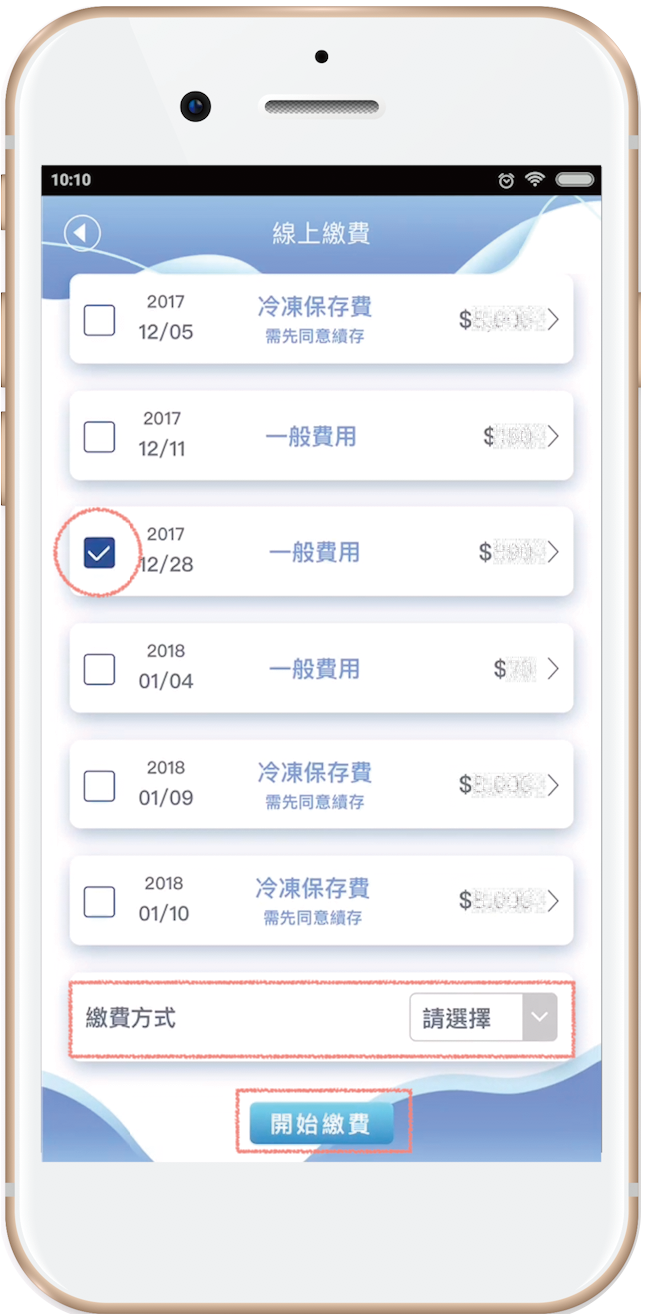Expand the 繳費方式 請選擇 dropdown
The image size is (649, 1314).
pos(483,1018)
